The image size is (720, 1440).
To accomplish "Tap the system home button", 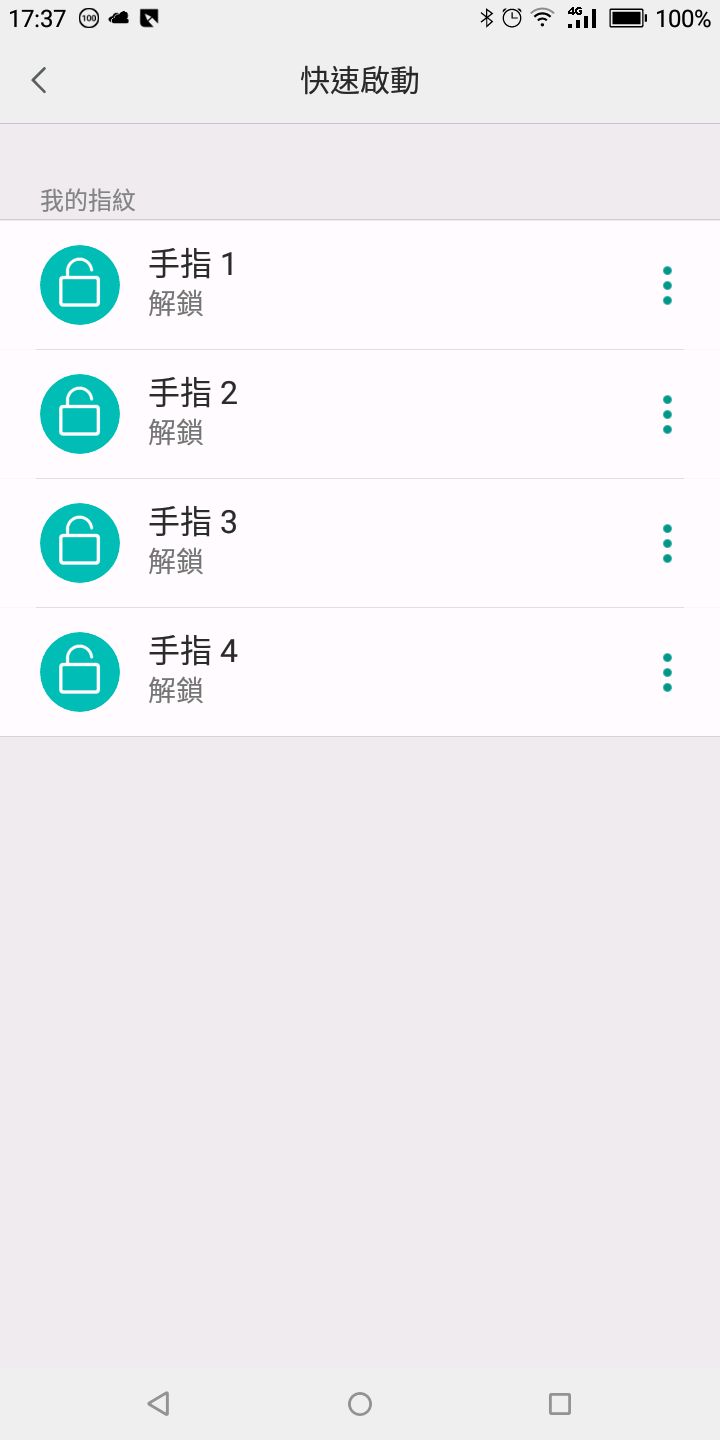I will (x=360, y=1404).
